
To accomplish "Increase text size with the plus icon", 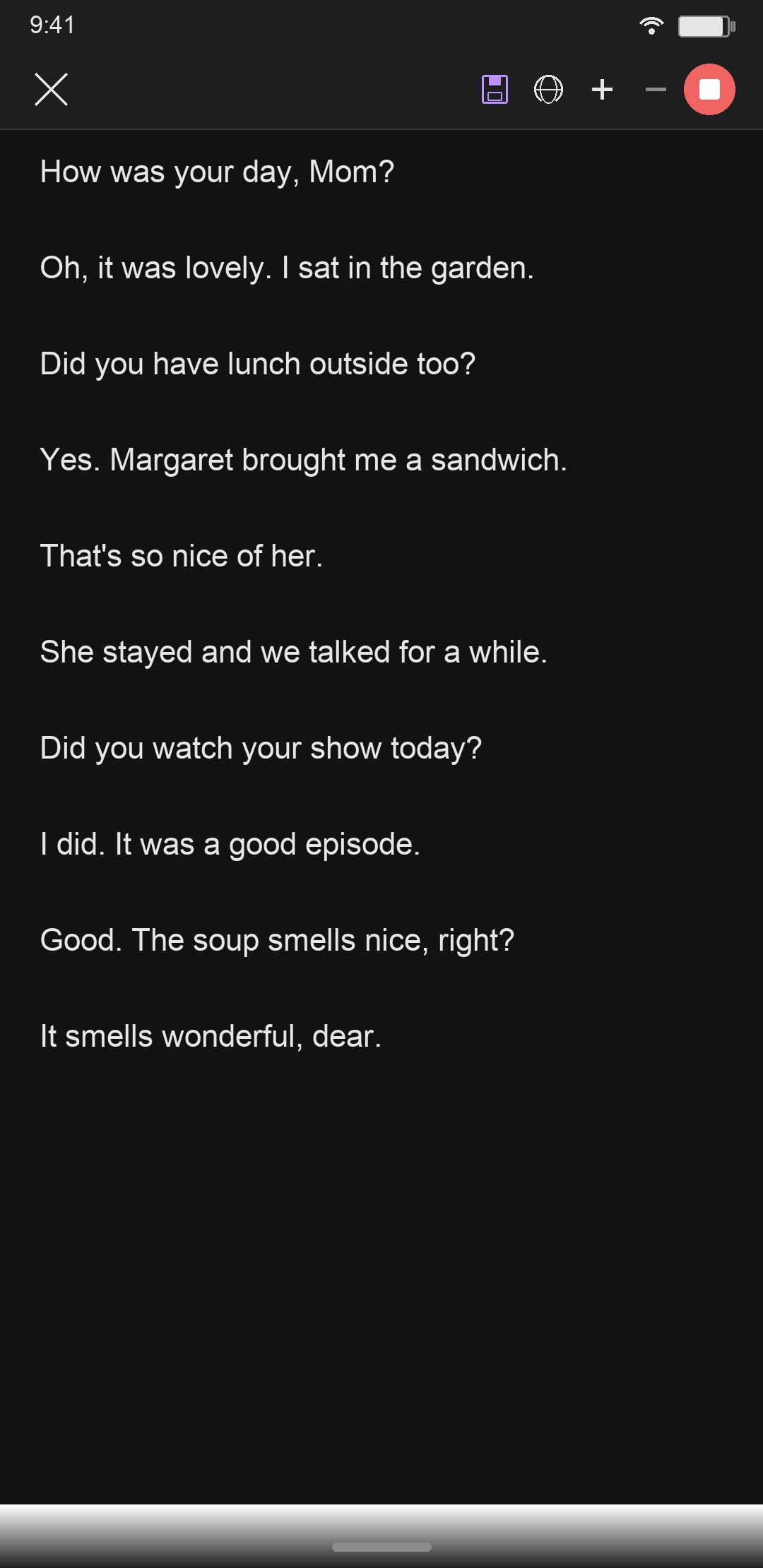I will coord(602,90).
